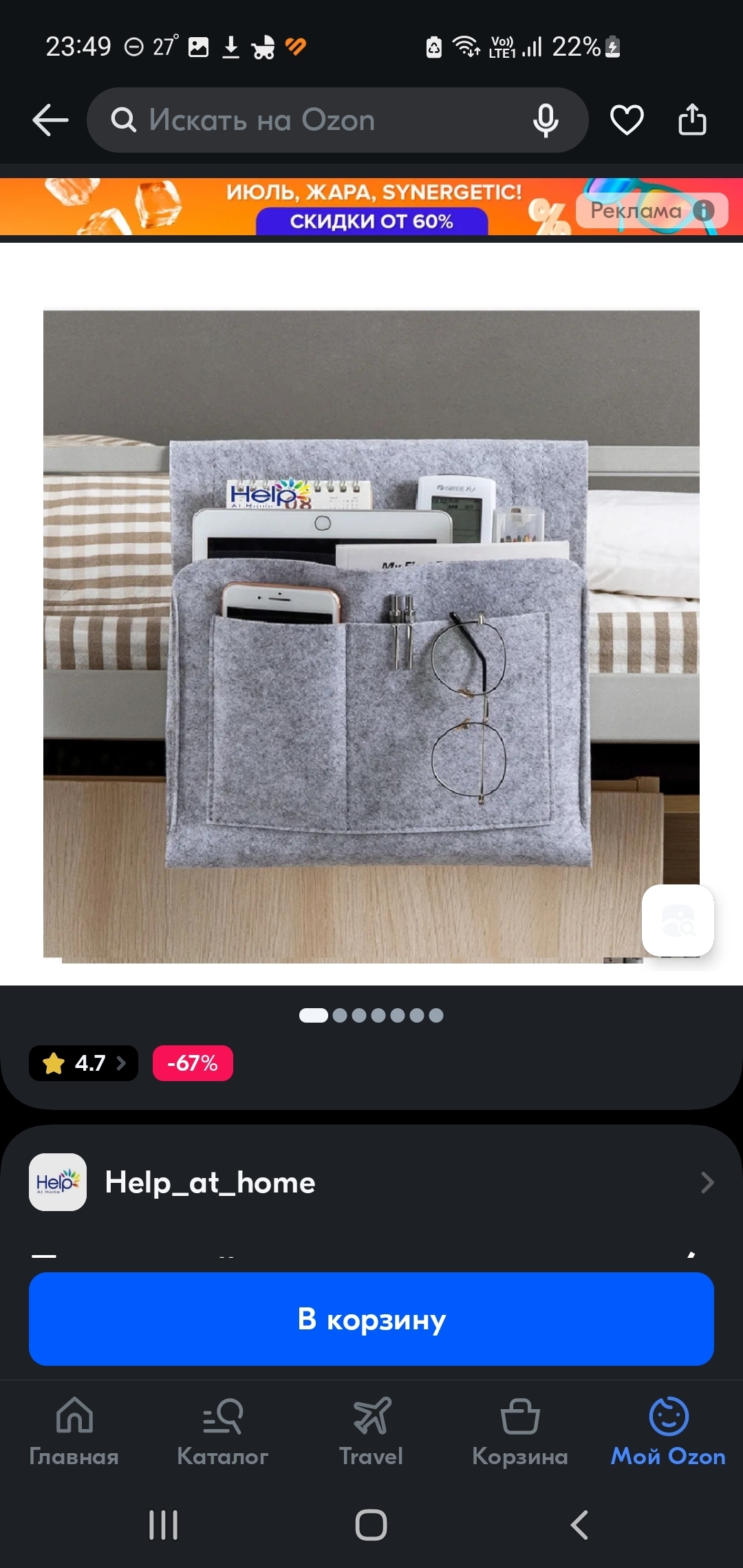Search similar items by image
Image resolution: width=743 pixels, height=1568 pixels.
(678, 920)
